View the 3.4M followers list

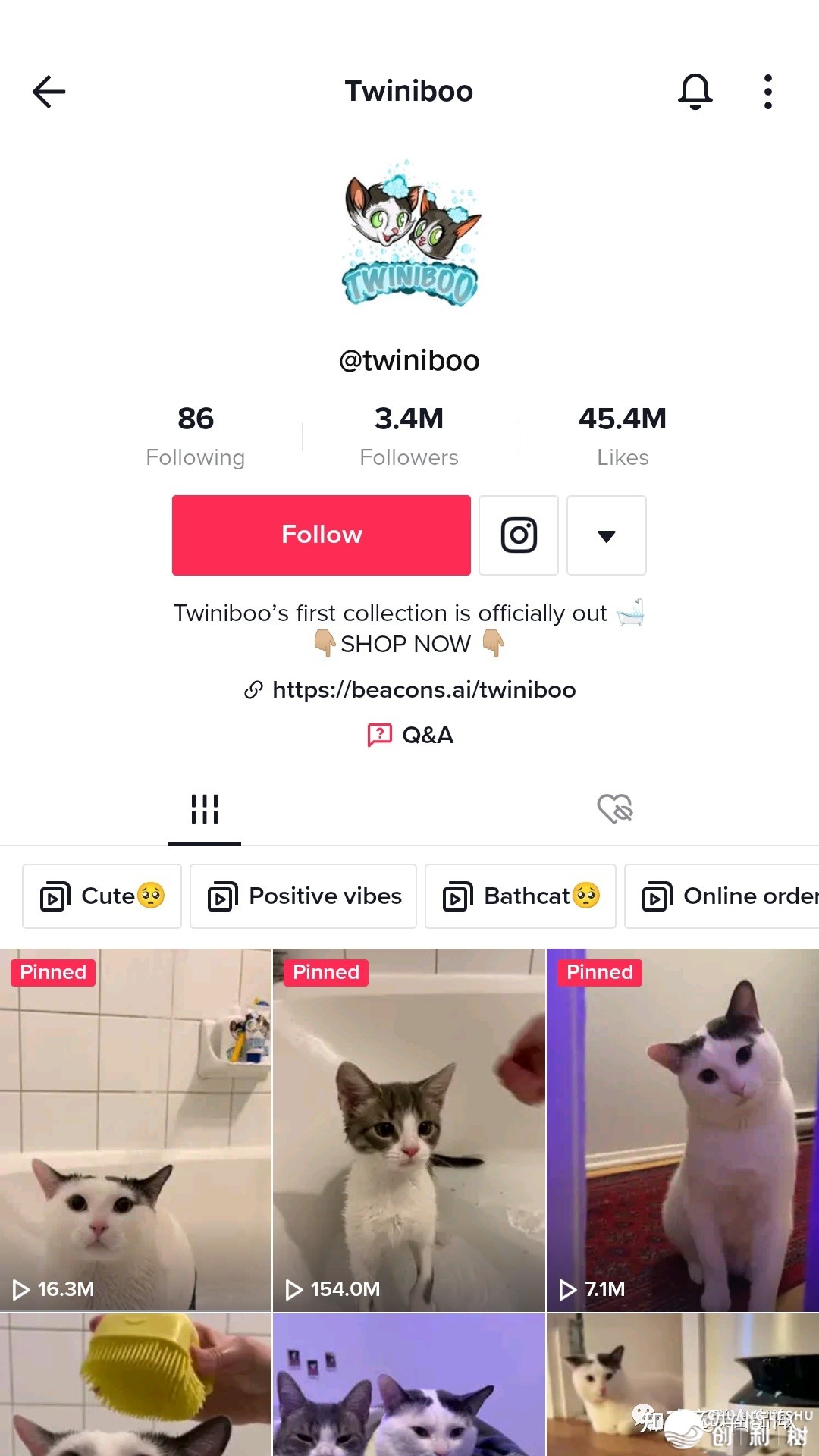(x=409, y=436)
